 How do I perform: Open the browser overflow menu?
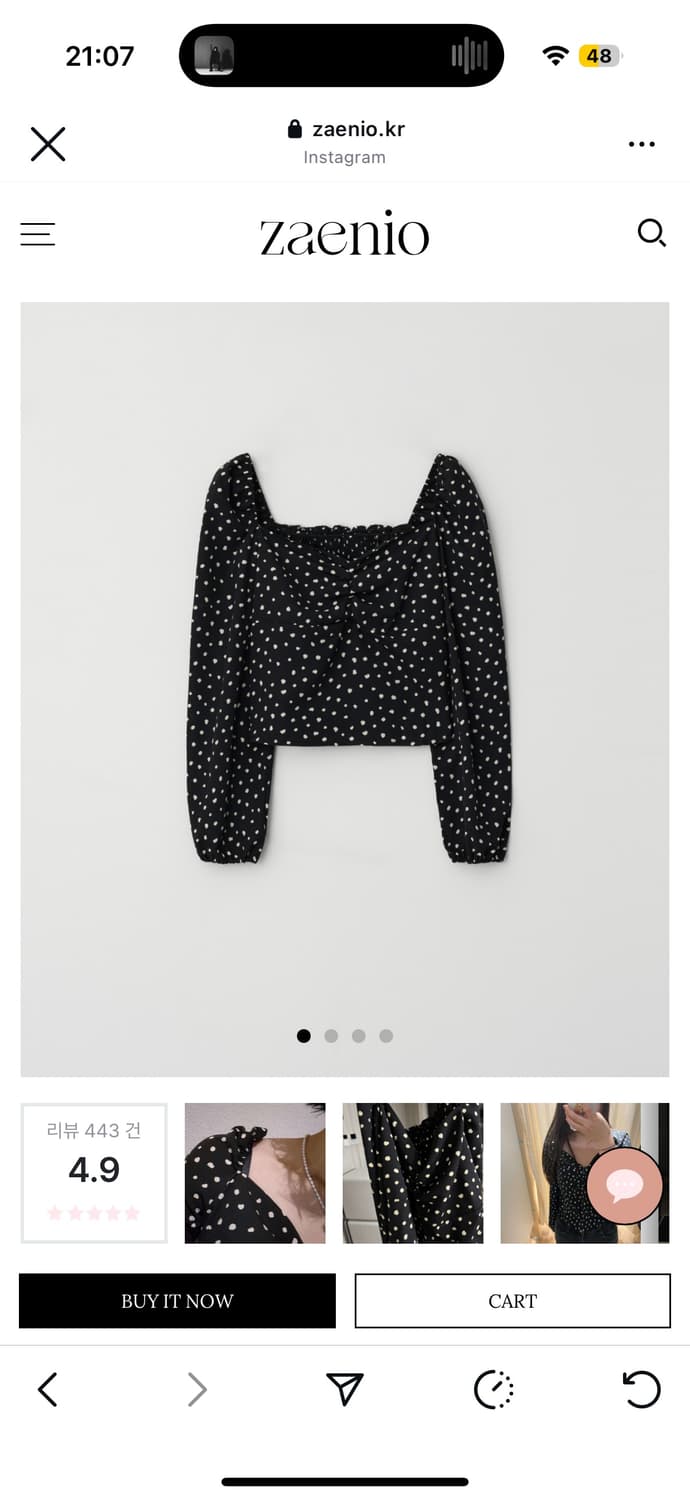641,144
